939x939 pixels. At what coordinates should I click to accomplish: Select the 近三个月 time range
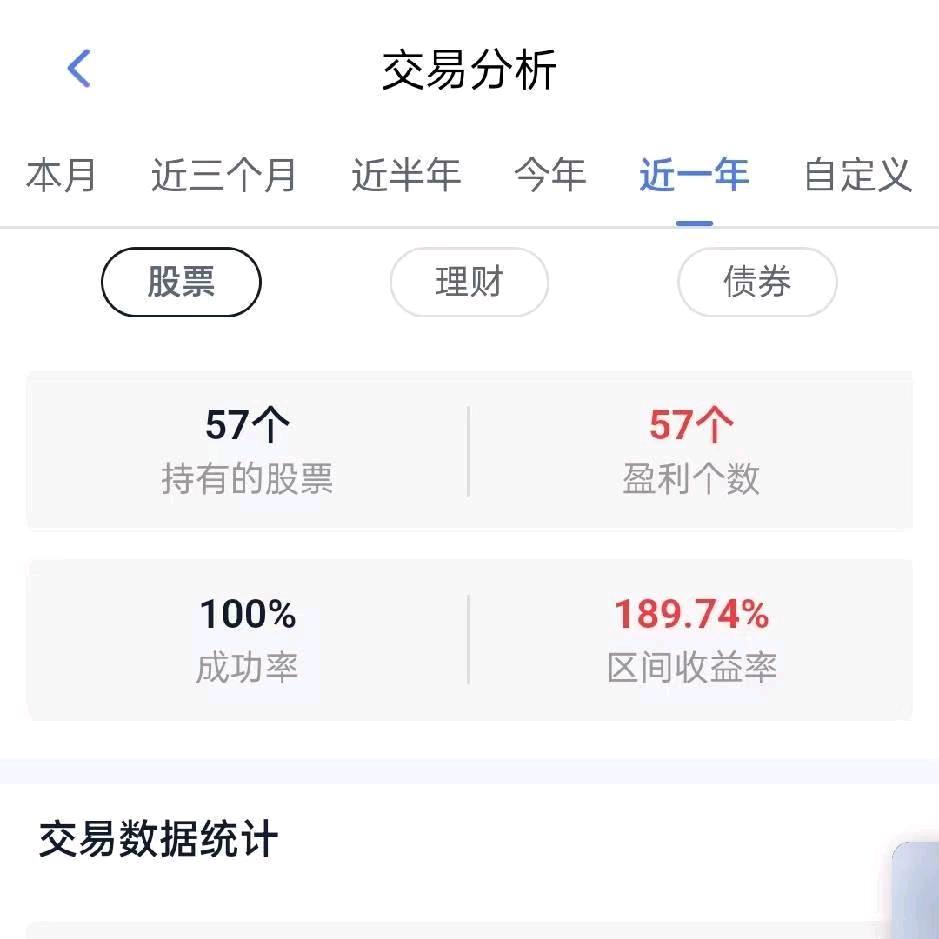click(224, 175)
